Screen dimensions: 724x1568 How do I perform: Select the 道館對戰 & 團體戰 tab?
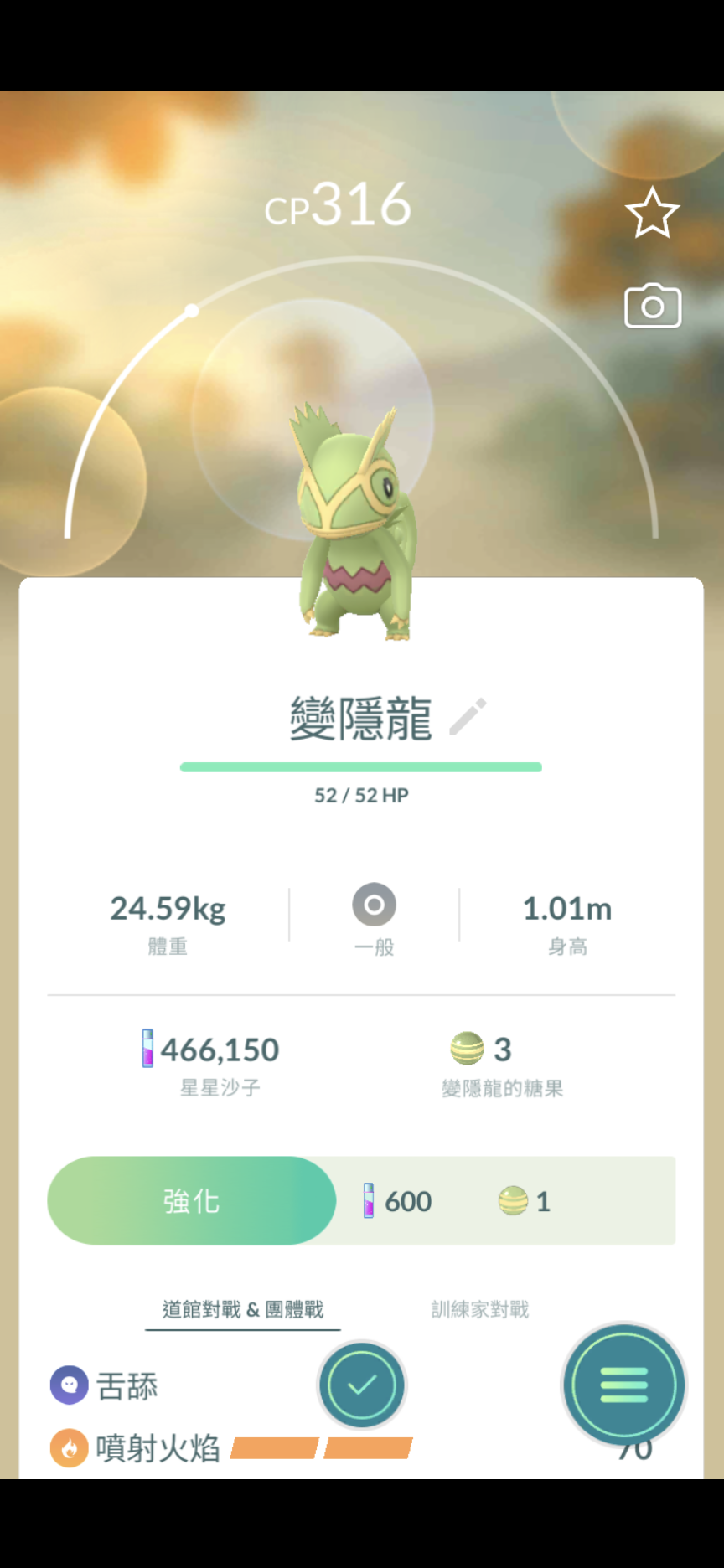(x=243, y=1309)
